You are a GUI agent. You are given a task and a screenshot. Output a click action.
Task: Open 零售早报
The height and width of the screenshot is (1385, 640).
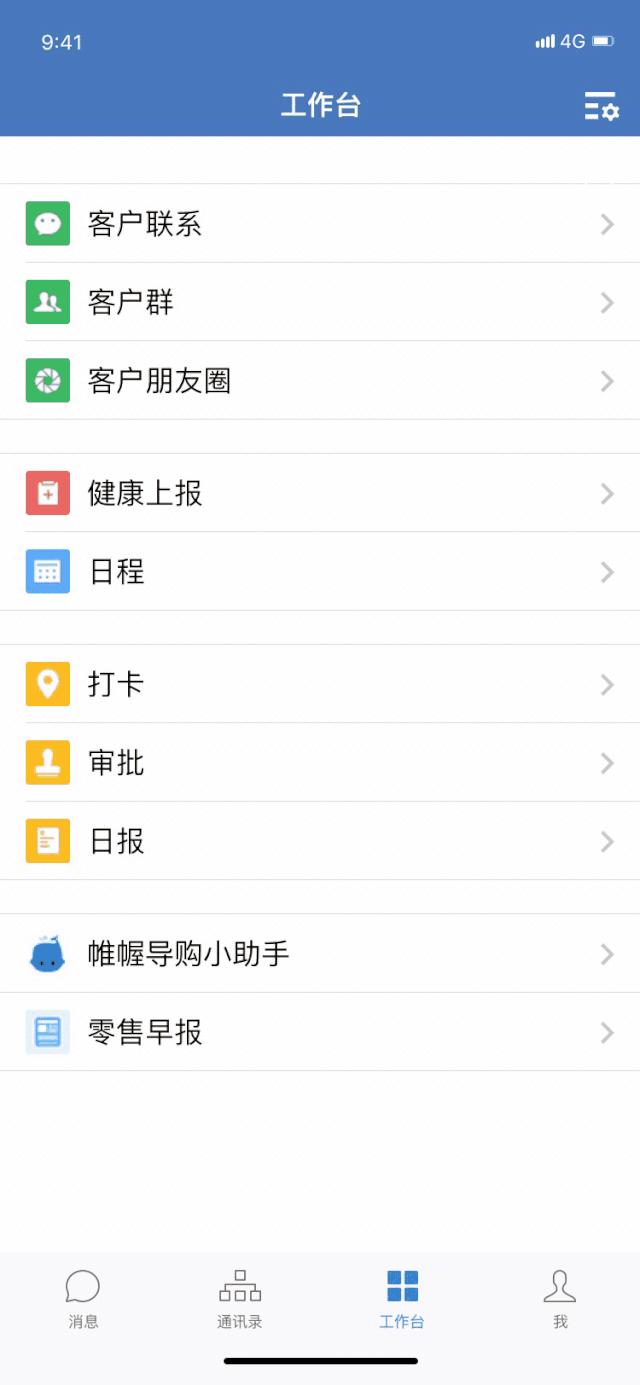coord(320,1031)
